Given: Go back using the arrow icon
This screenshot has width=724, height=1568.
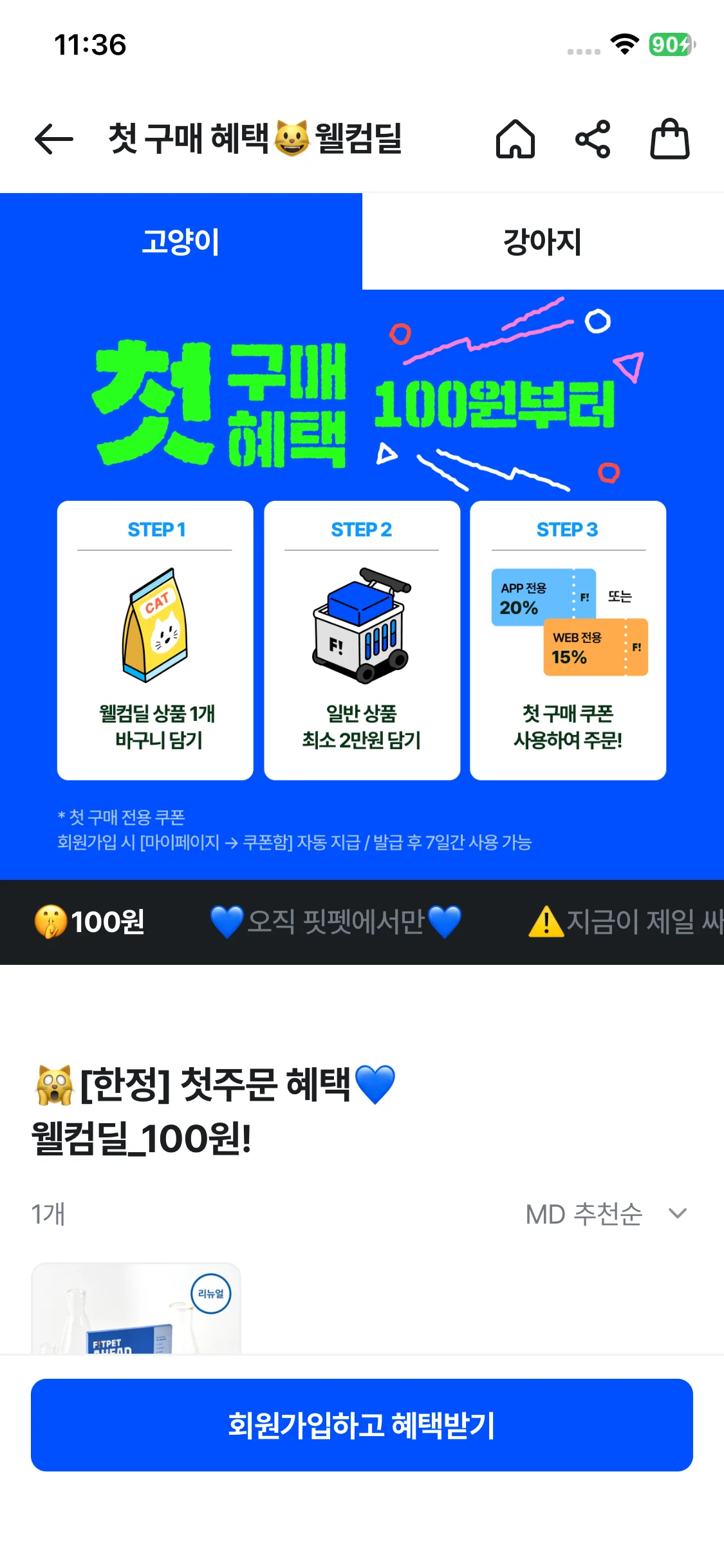Looking at the screenshot, I should point(54,139).
